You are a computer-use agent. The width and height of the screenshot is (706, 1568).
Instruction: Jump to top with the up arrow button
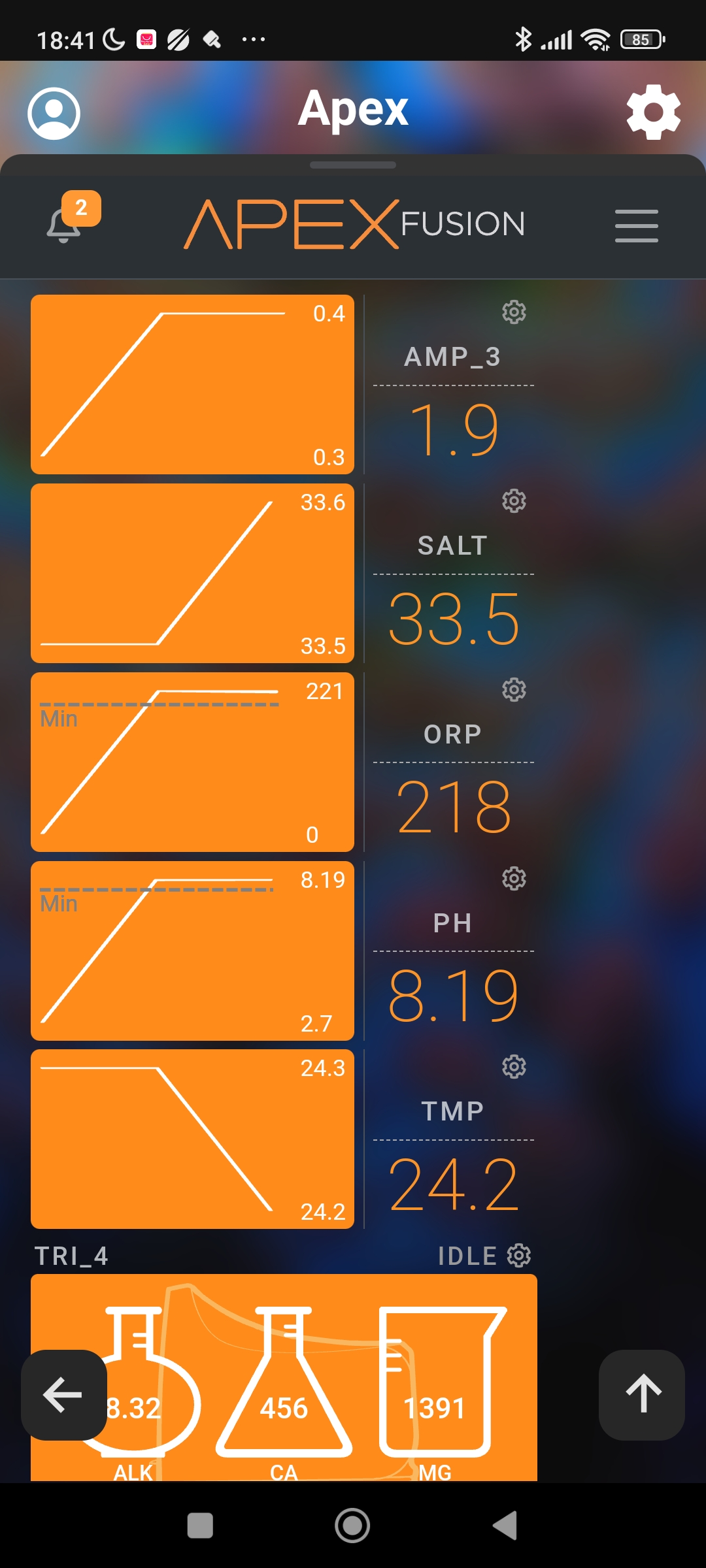642,1395
